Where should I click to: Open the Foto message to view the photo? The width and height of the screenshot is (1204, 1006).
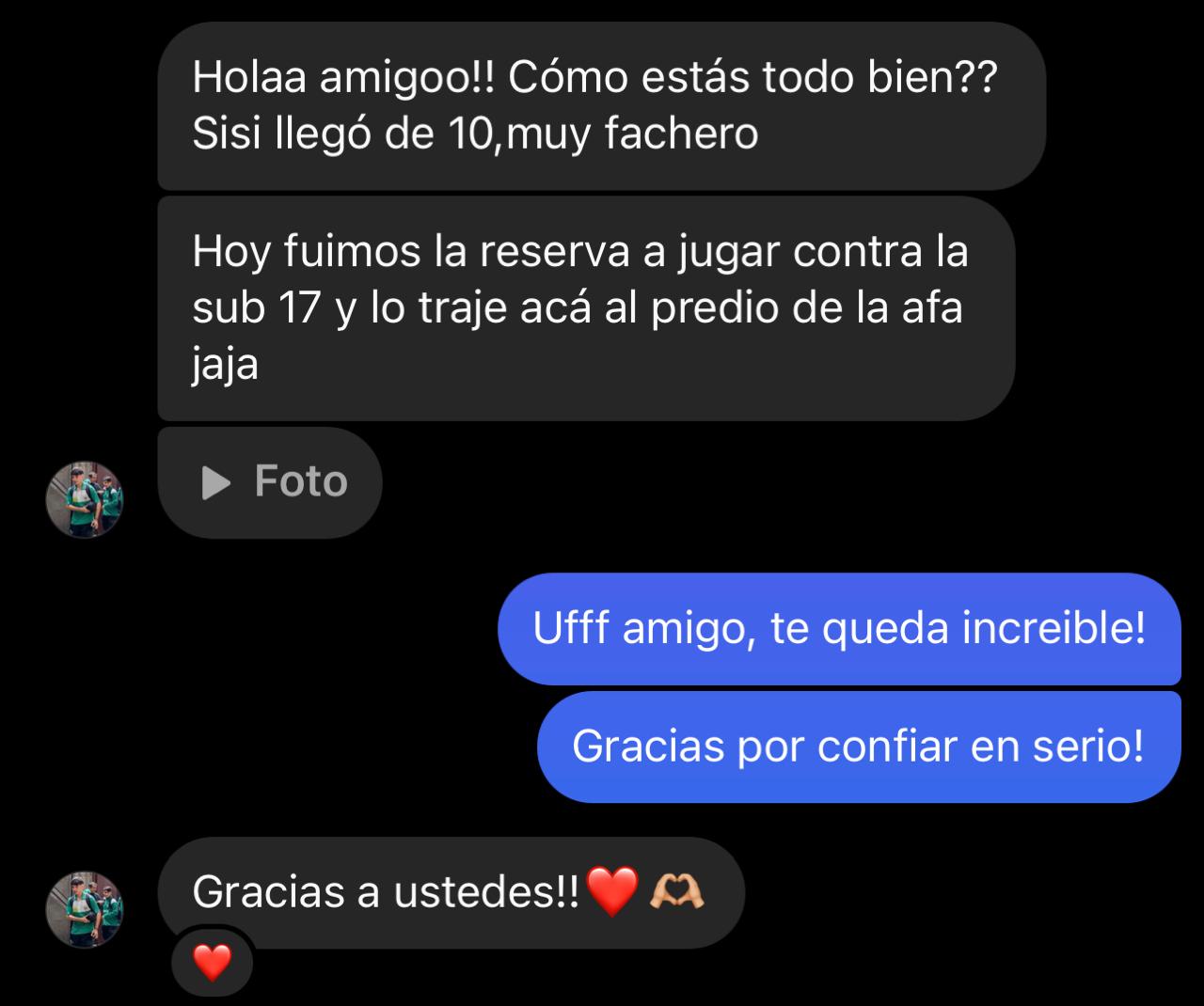(x=271, y=482)
